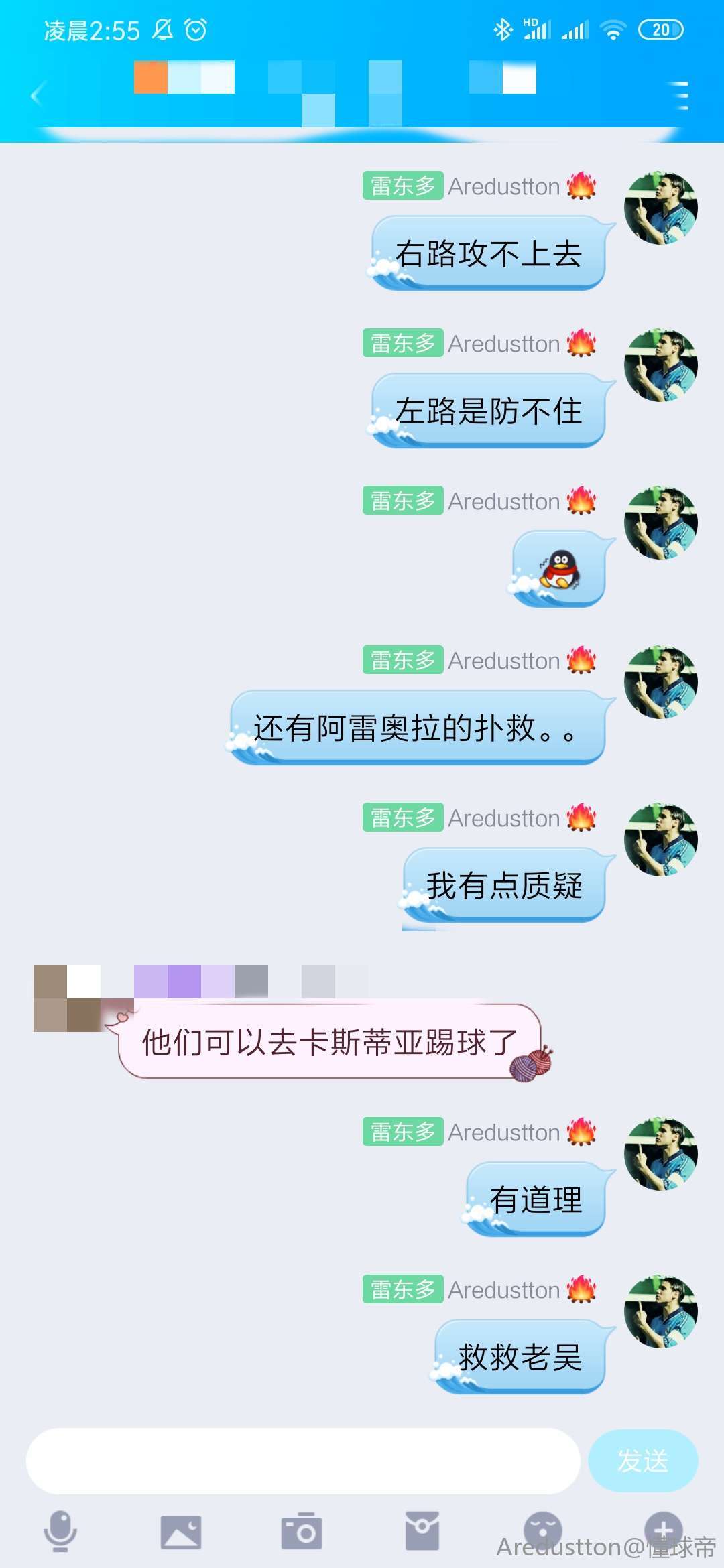Open the camera to take photo
The width and height of the screenshot is (724, 1568).
click(302, 1532)
